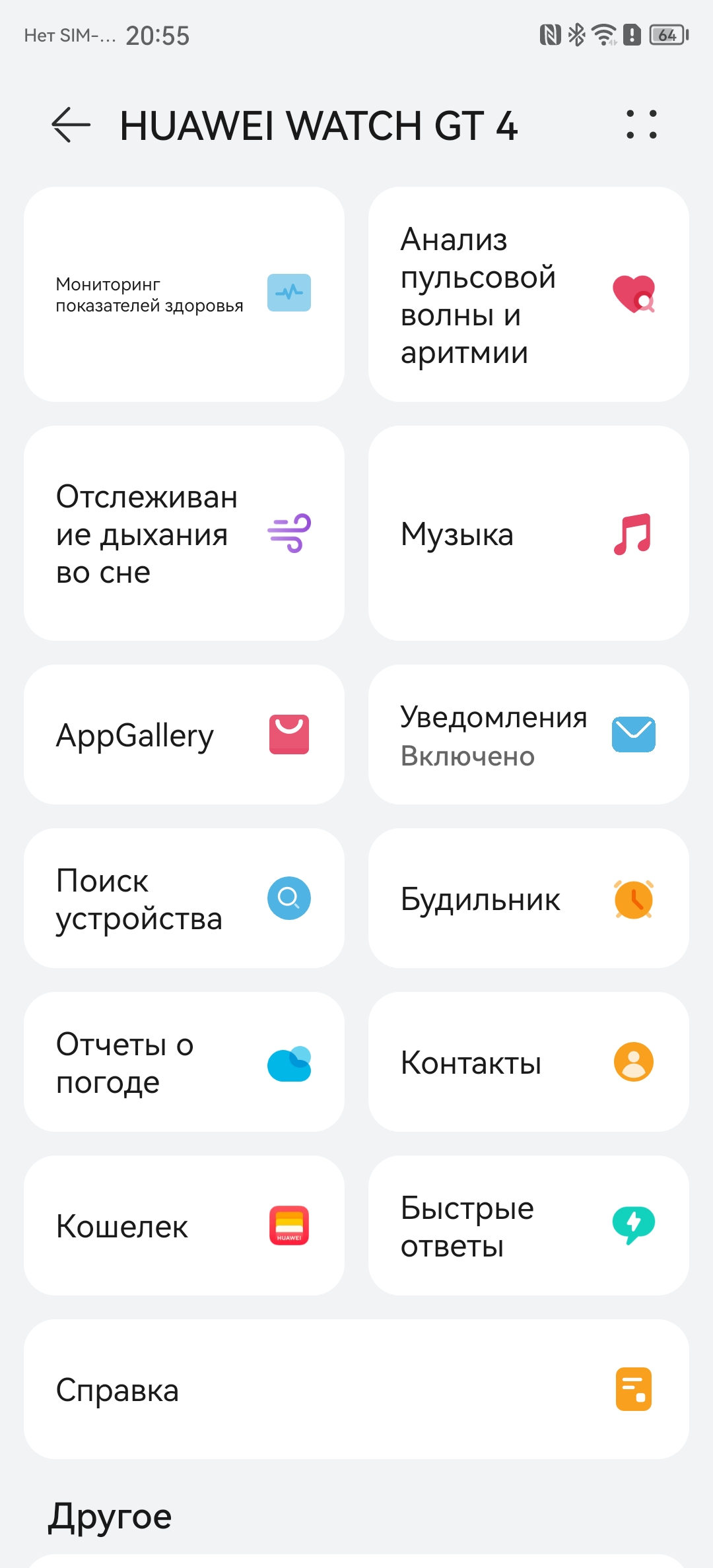
Task: Open the four-dot more options menu
Action: click(641, 125)
